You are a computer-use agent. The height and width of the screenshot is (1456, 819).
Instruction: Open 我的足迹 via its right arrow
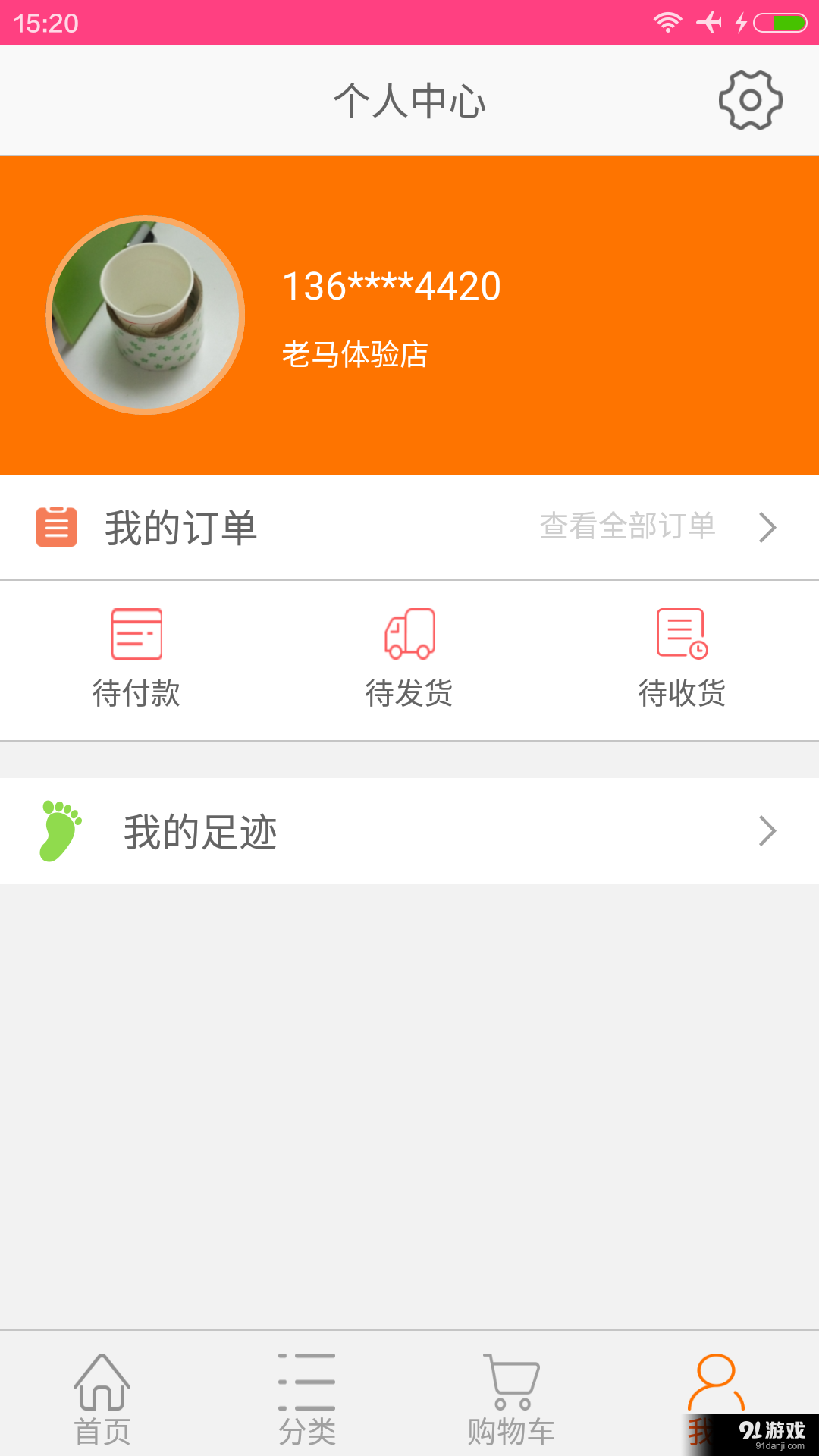click(768, 832)
